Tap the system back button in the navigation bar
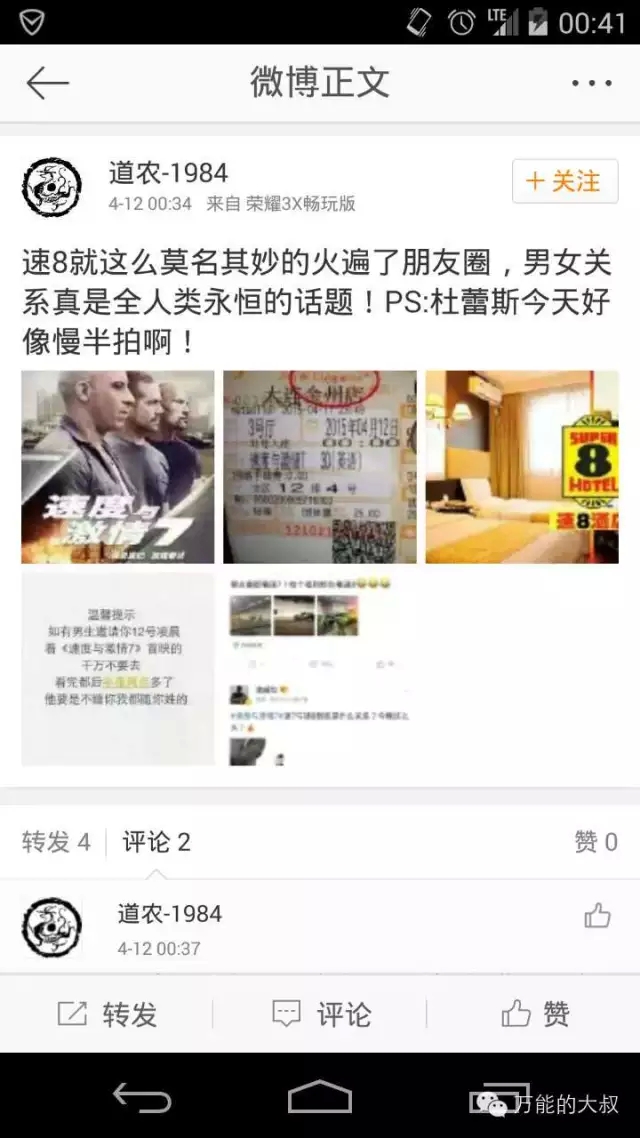This screenshot has width=640, height=1138. [141, 1098]
